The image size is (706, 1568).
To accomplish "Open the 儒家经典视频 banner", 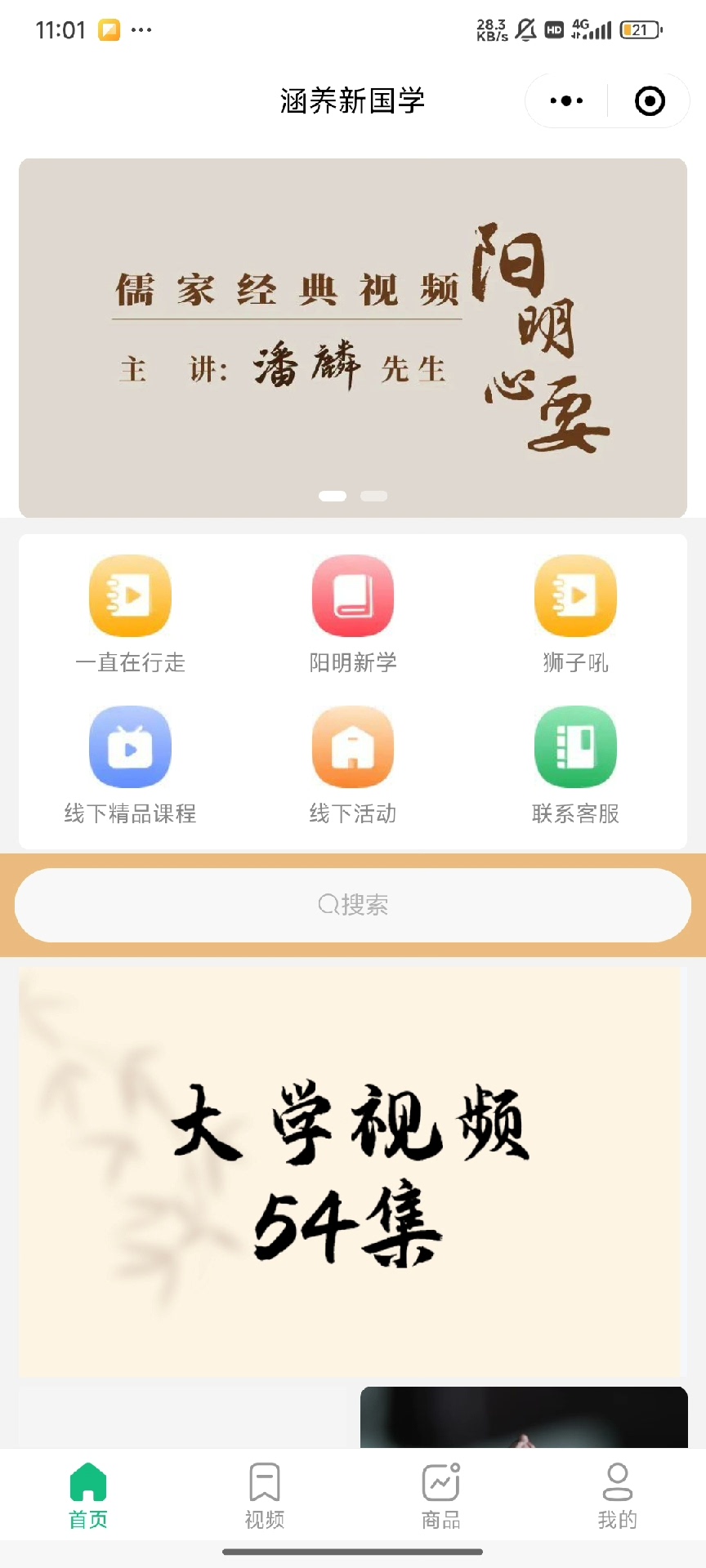I will (353, 337).
